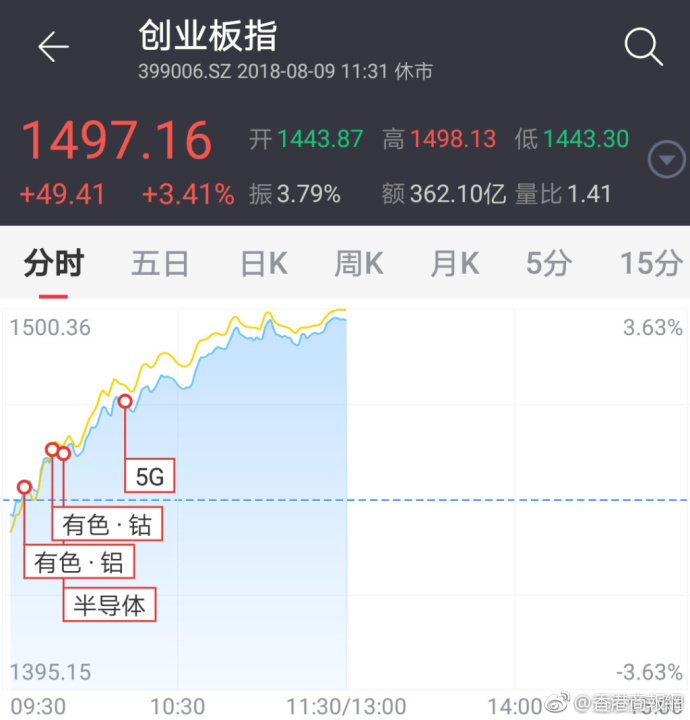This screenshot has width=690, height=720.
Task: Open the 有色·铝 sector marker
Action: coord(79,562)
